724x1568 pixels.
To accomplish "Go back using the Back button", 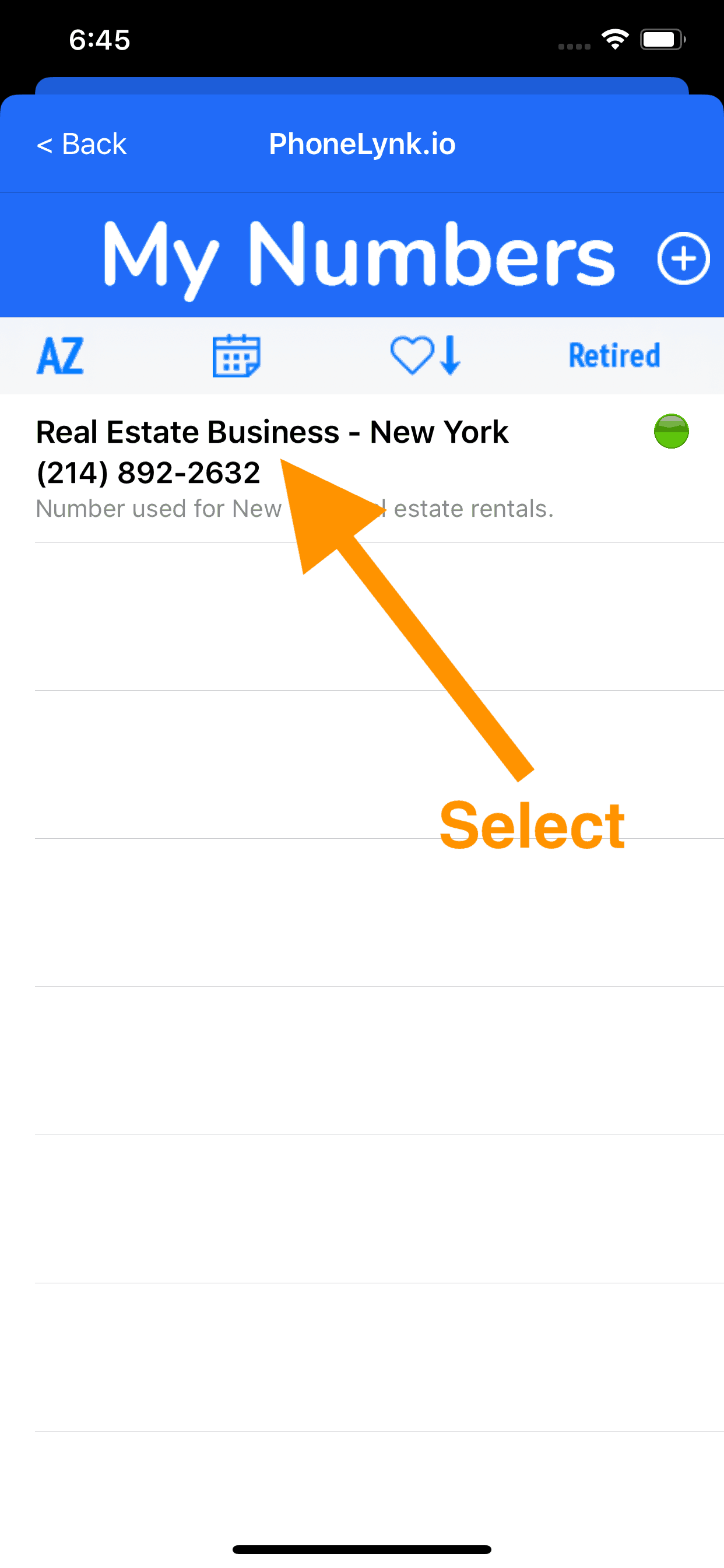I will pyautogui.click(x=82, y=144).
